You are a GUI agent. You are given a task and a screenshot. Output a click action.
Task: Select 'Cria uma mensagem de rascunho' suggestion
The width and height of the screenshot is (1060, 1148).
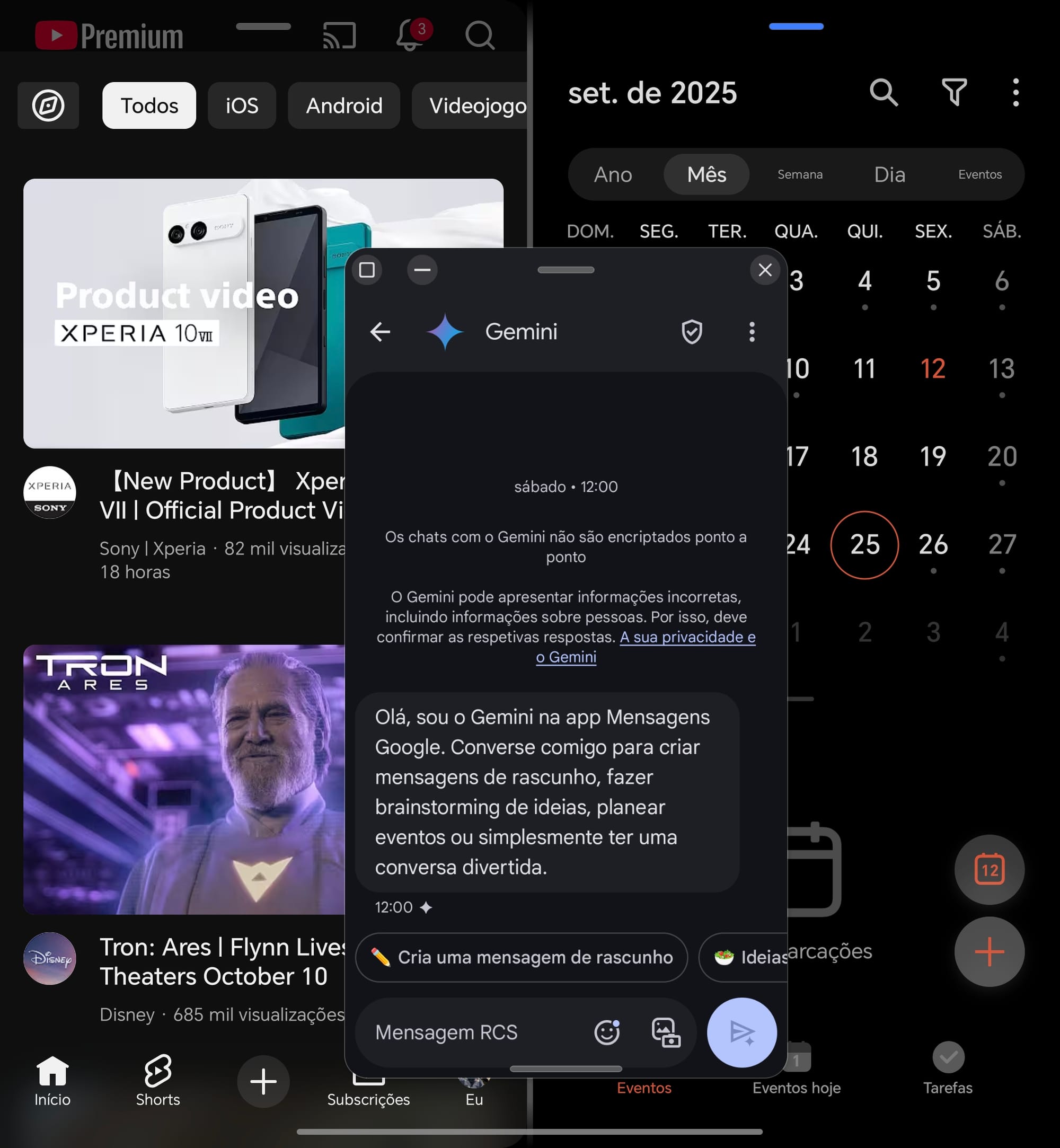coord(521,957)
